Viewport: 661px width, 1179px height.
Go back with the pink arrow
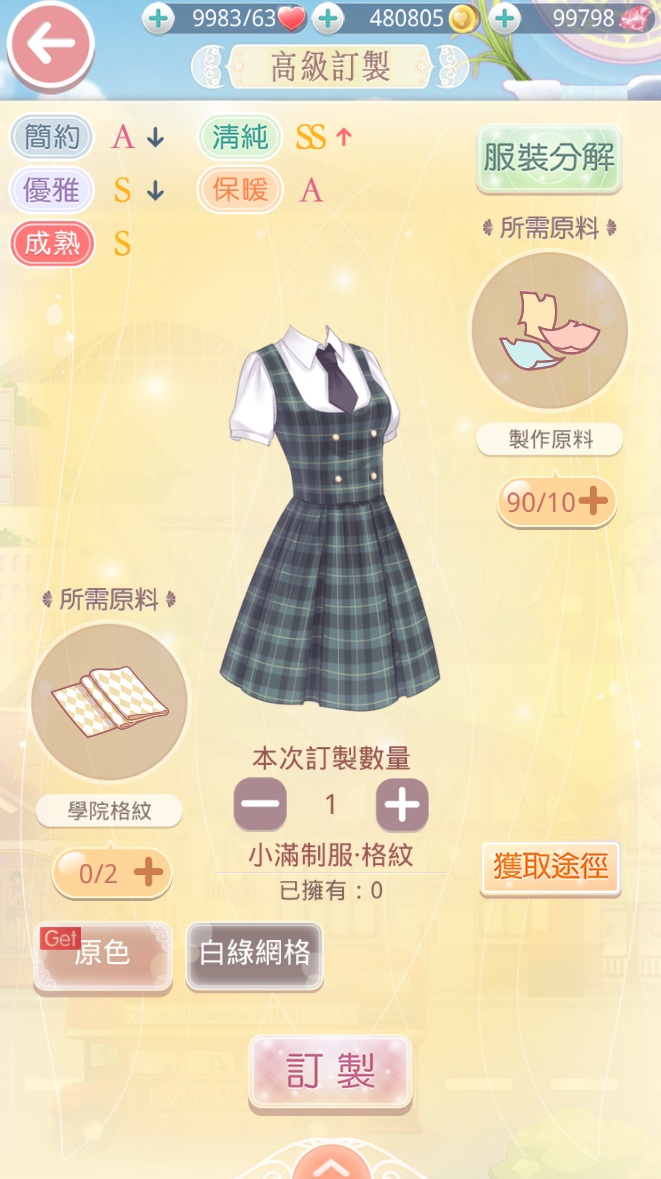[50, 46]
